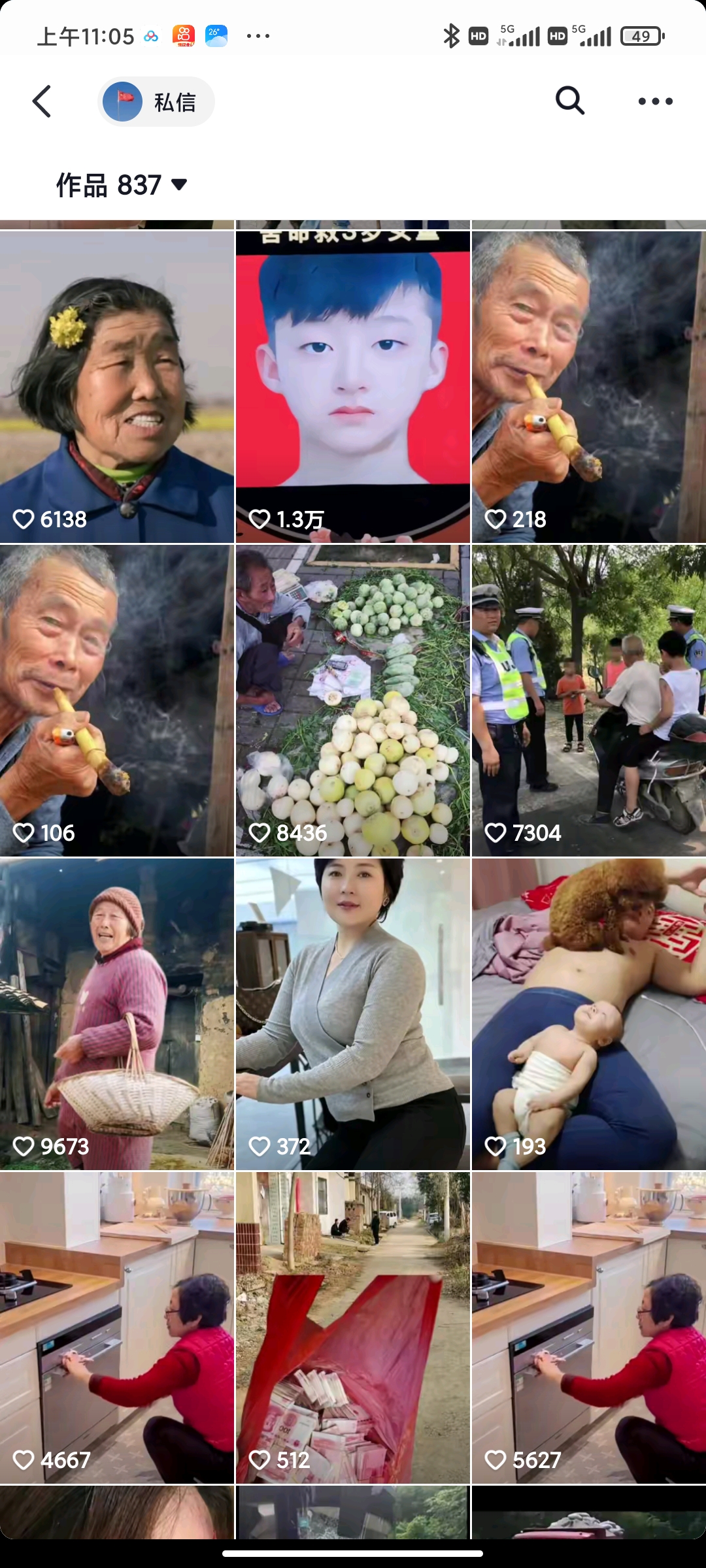This screenshot has height=1568, width=706.
Task: Open the kitchen video with 4667 likes
Action: [x=117, y=1328]
